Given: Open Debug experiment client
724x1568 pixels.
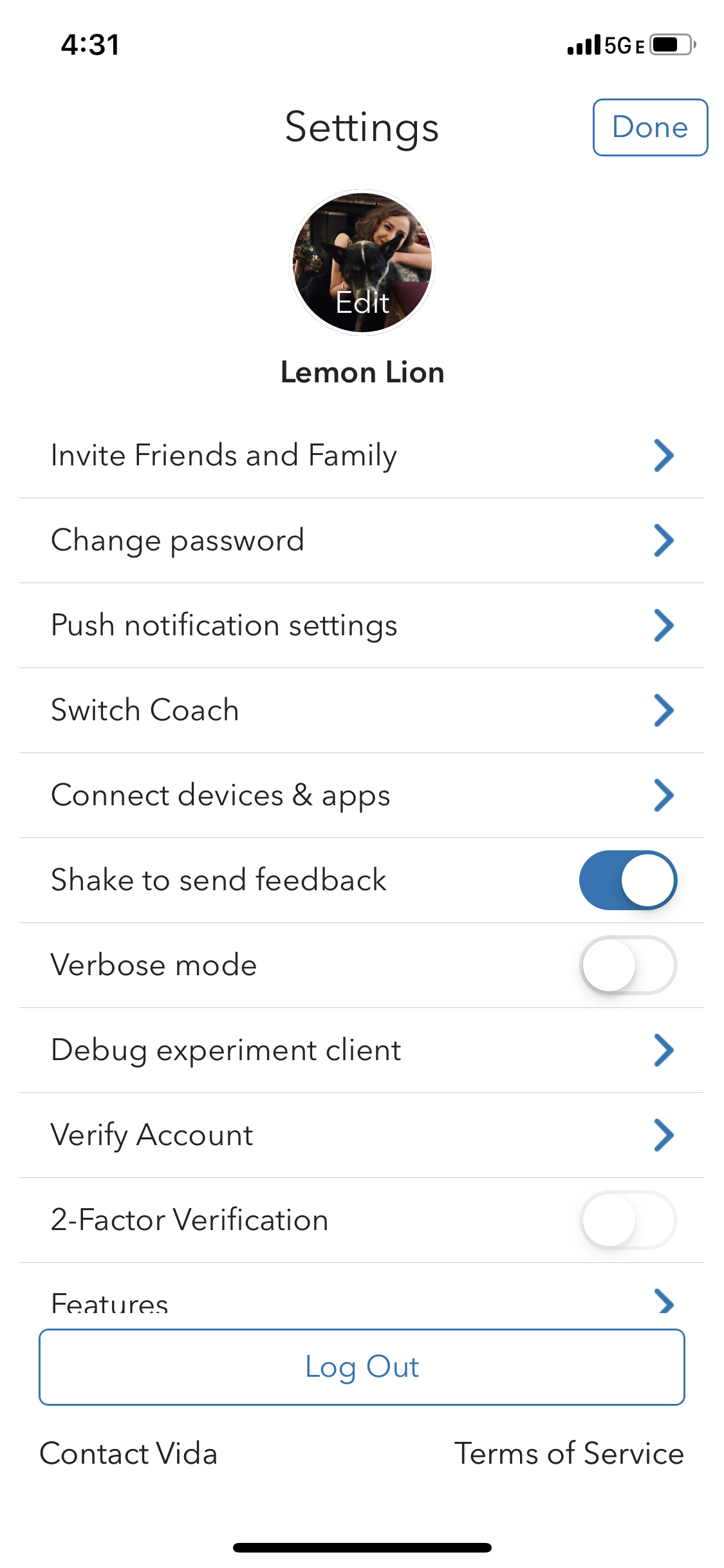Looking at the screenshot, I should click(x=362, y=1050).
